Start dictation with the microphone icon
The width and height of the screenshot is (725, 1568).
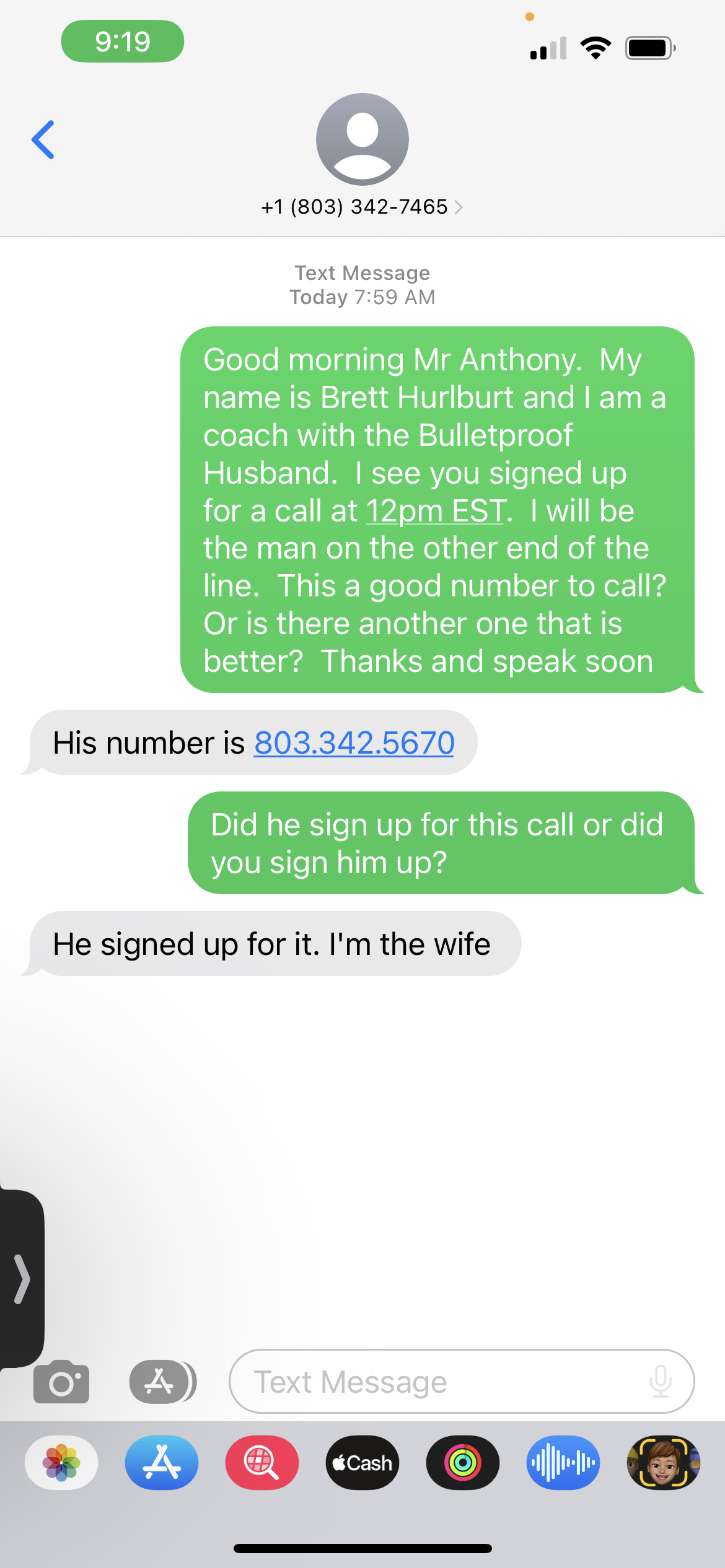tap(661, 1382)
